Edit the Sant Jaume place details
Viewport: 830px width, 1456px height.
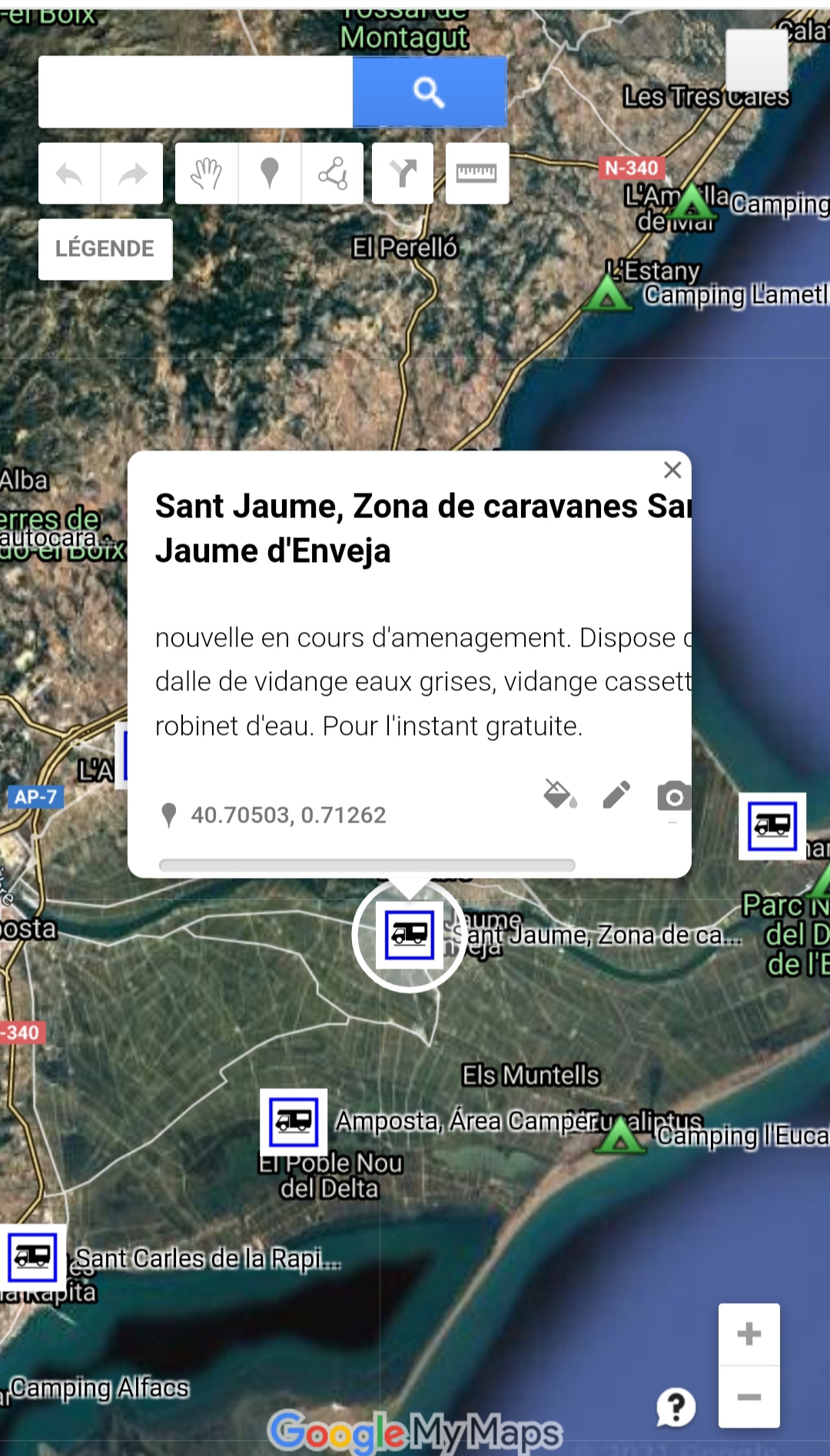616,796
